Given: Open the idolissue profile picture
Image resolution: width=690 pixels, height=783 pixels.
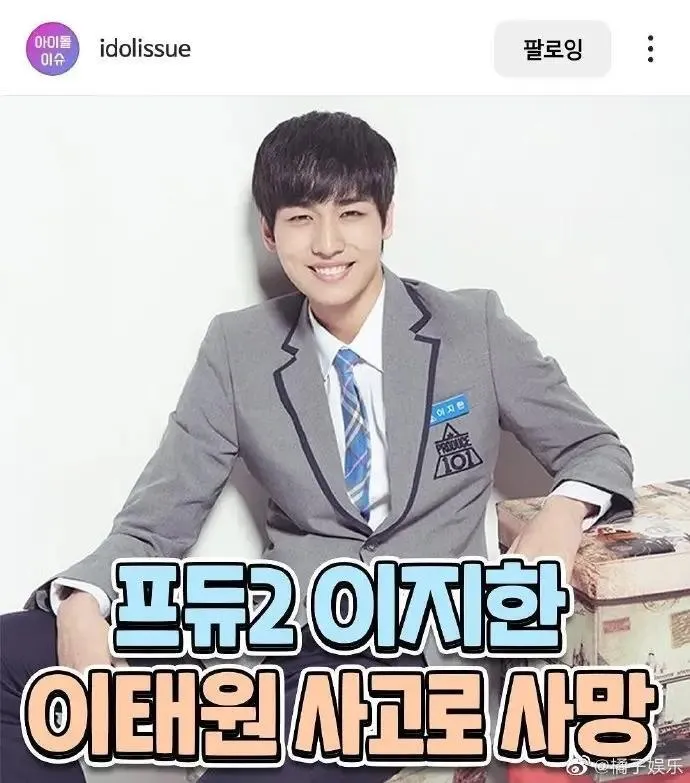Looking at the screenshot, I should click(x=51, y=48).
